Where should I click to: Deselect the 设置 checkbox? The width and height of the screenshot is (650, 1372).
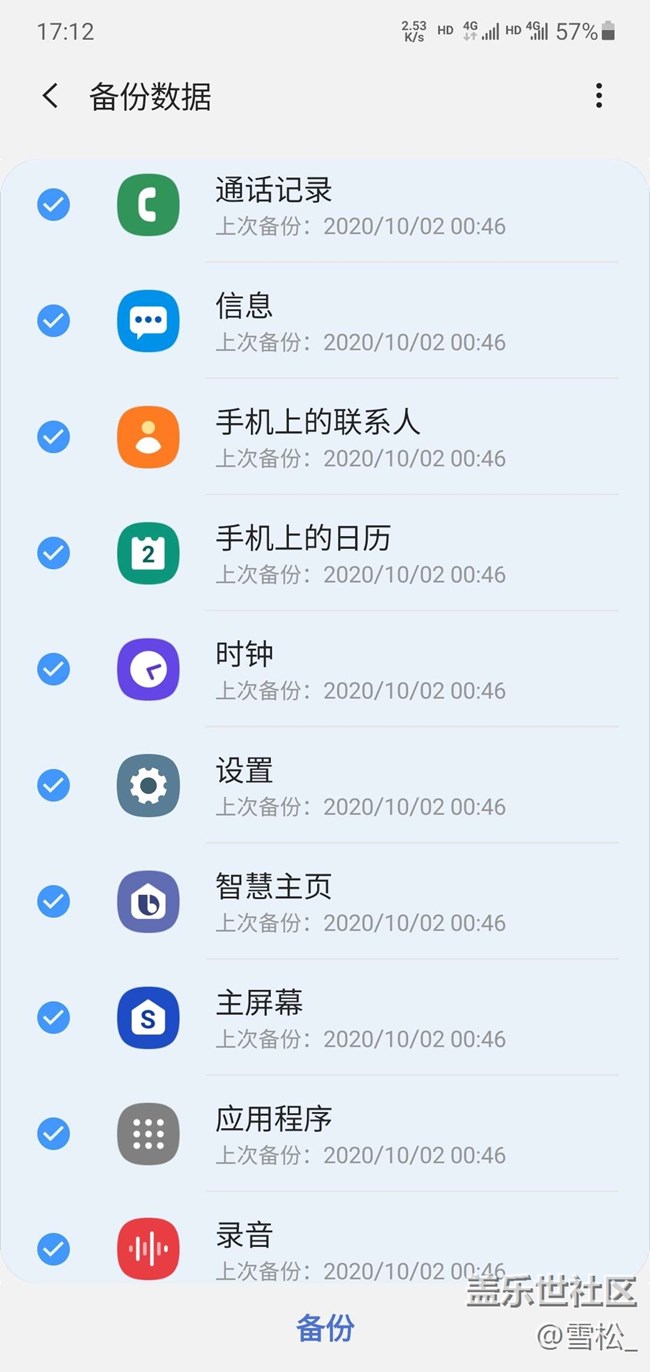[x=53, y=785]
